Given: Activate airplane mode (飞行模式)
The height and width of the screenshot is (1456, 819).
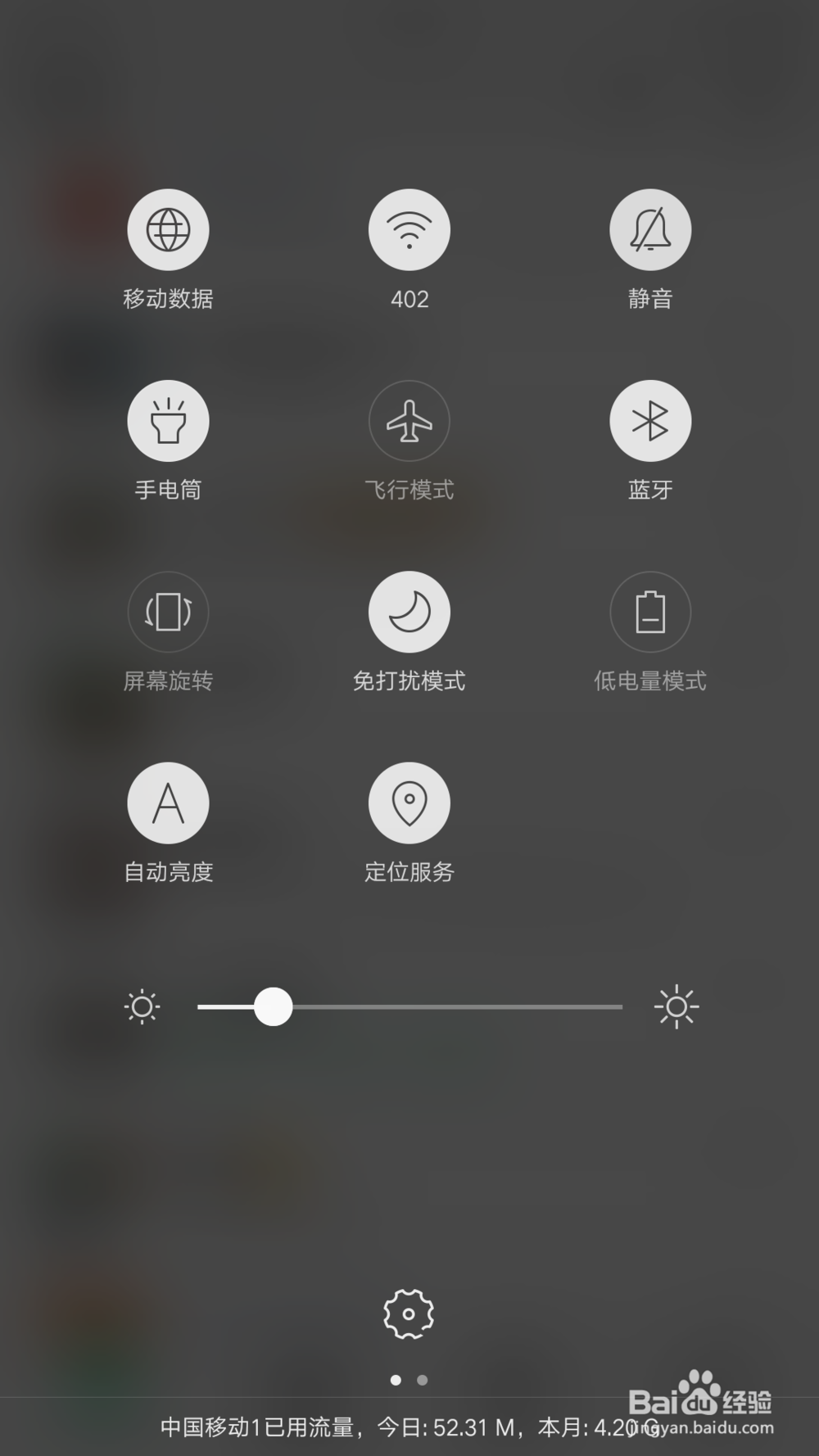Looking at the screenshot, I should pyautogui.click(x=409, y=421).
